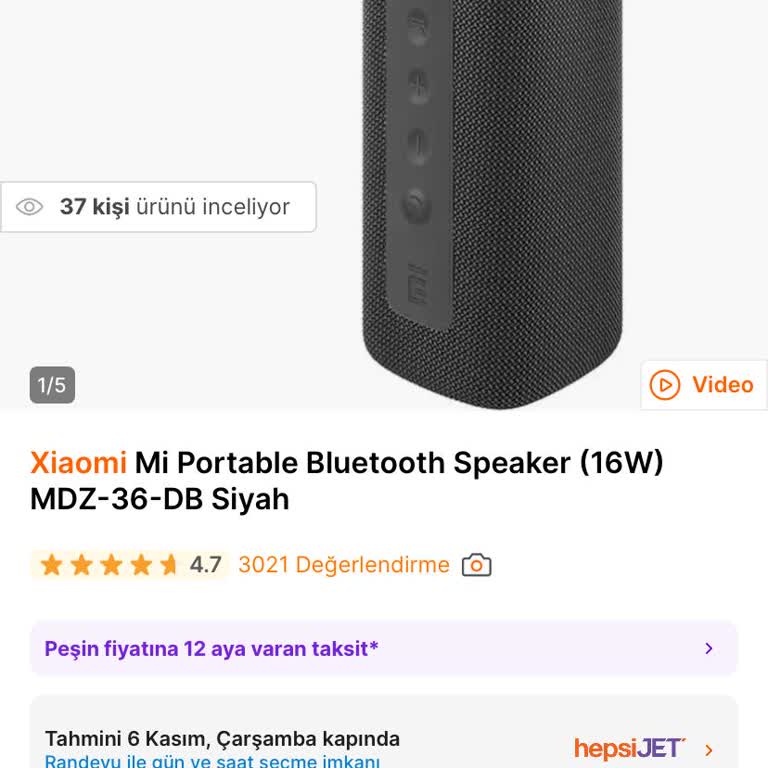Play the product Video
768x768 pixels.
[x=702, y=385]
